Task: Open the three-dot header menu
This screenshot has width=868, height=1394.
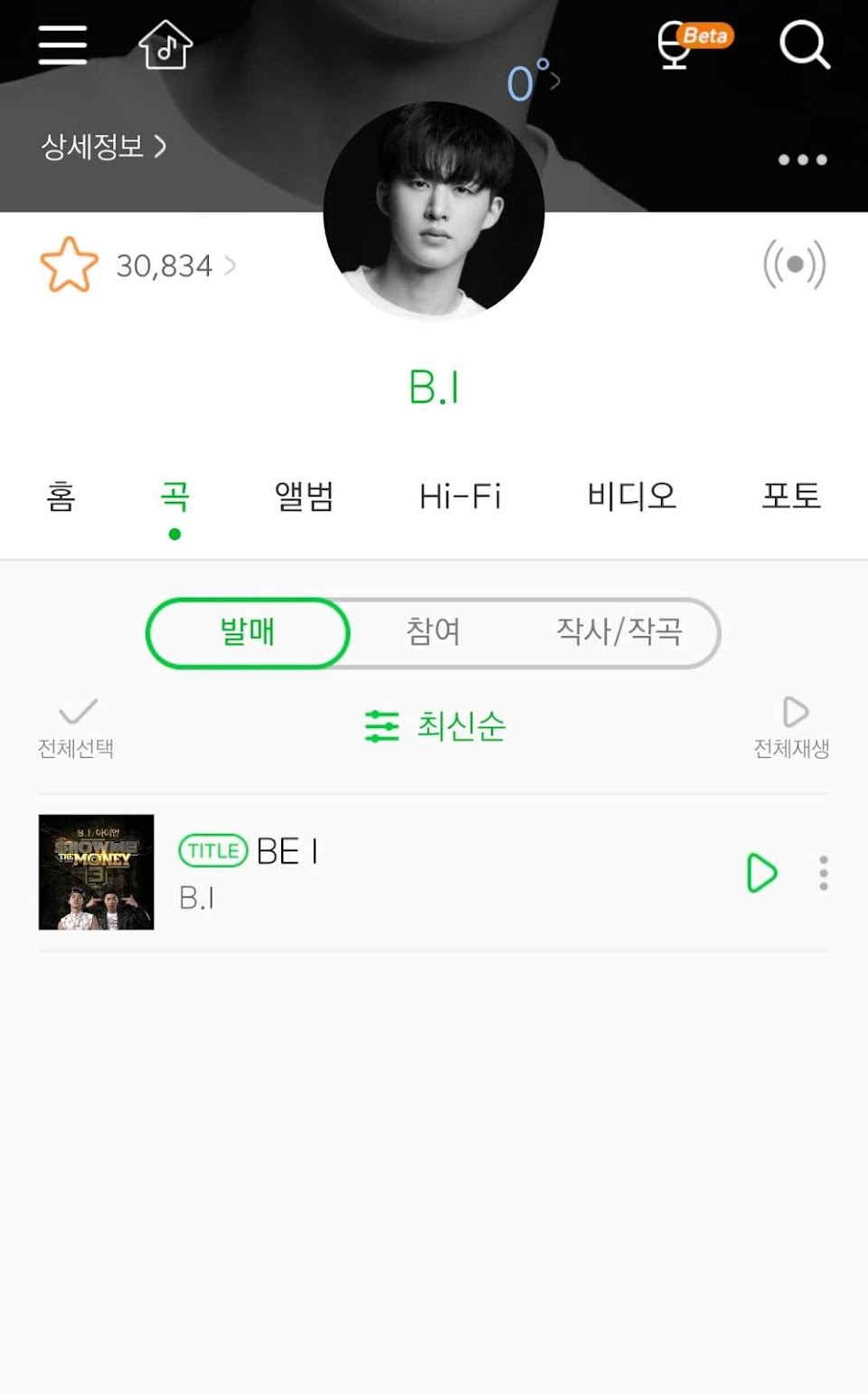Action: tap(802, 160)
